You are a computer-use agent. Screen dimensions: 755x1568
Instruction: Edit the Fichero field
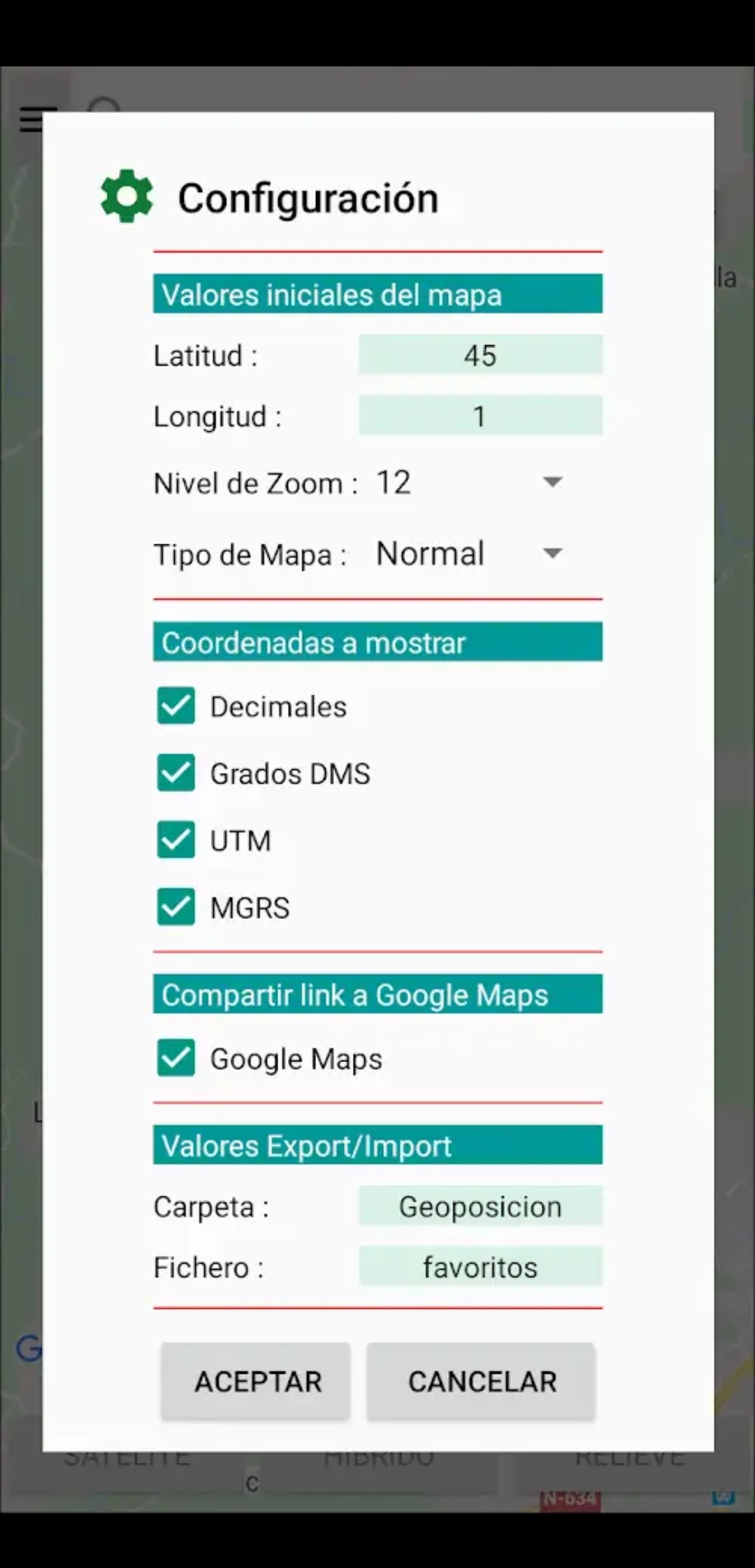coord(480,1267)
